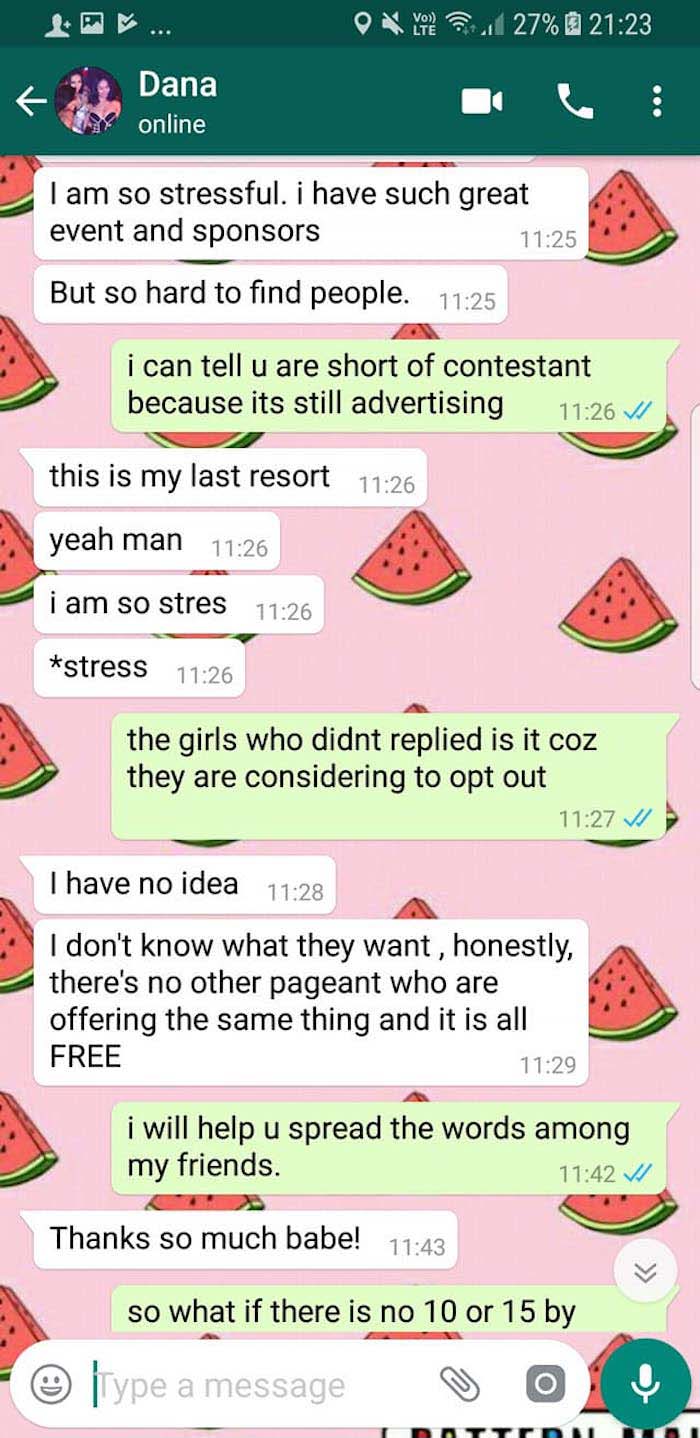Go back to the chat list
700x1438 pixels.
(x=31, y=100)
